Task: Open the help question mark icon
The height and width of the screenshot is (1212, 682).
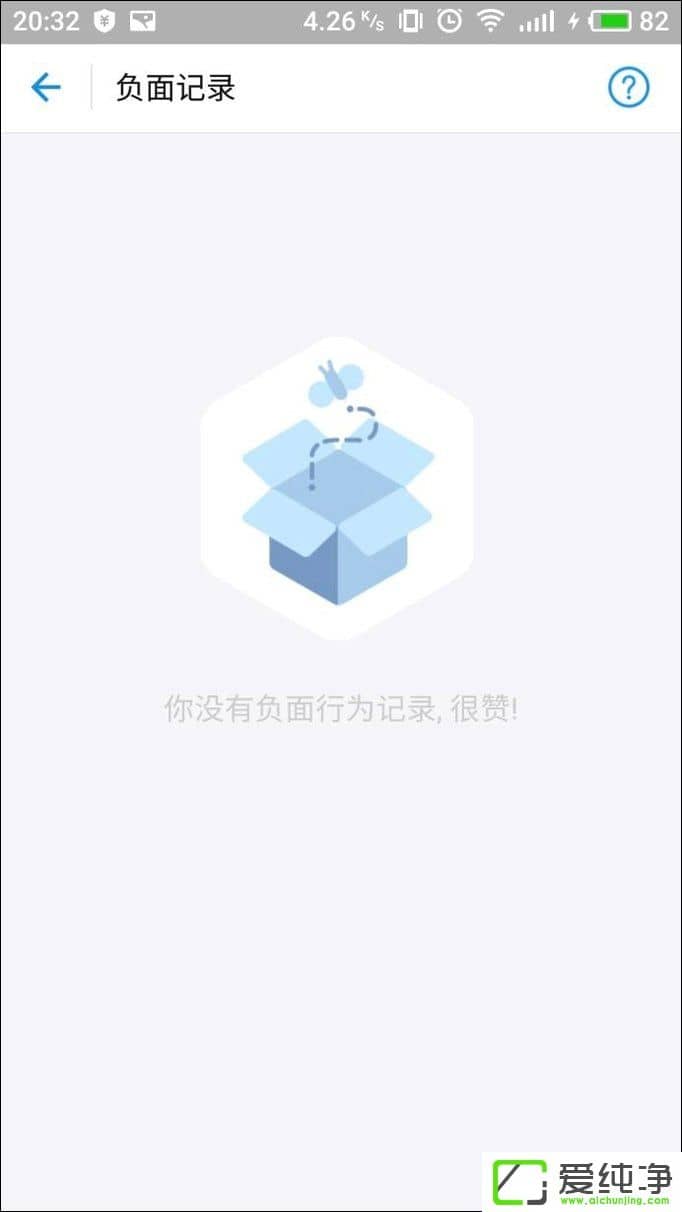Action: point(629,88)
